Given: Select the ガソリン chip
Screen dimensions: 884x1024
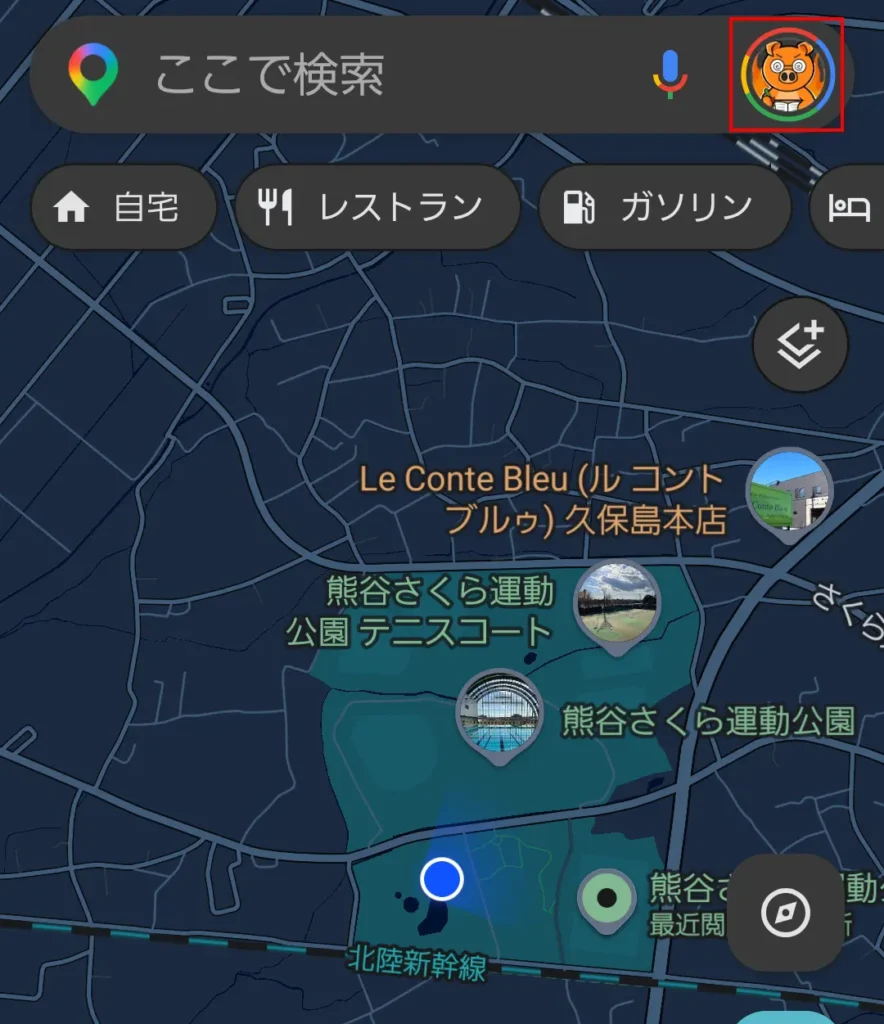Looking at the screenshot, I should click(664, 208).
